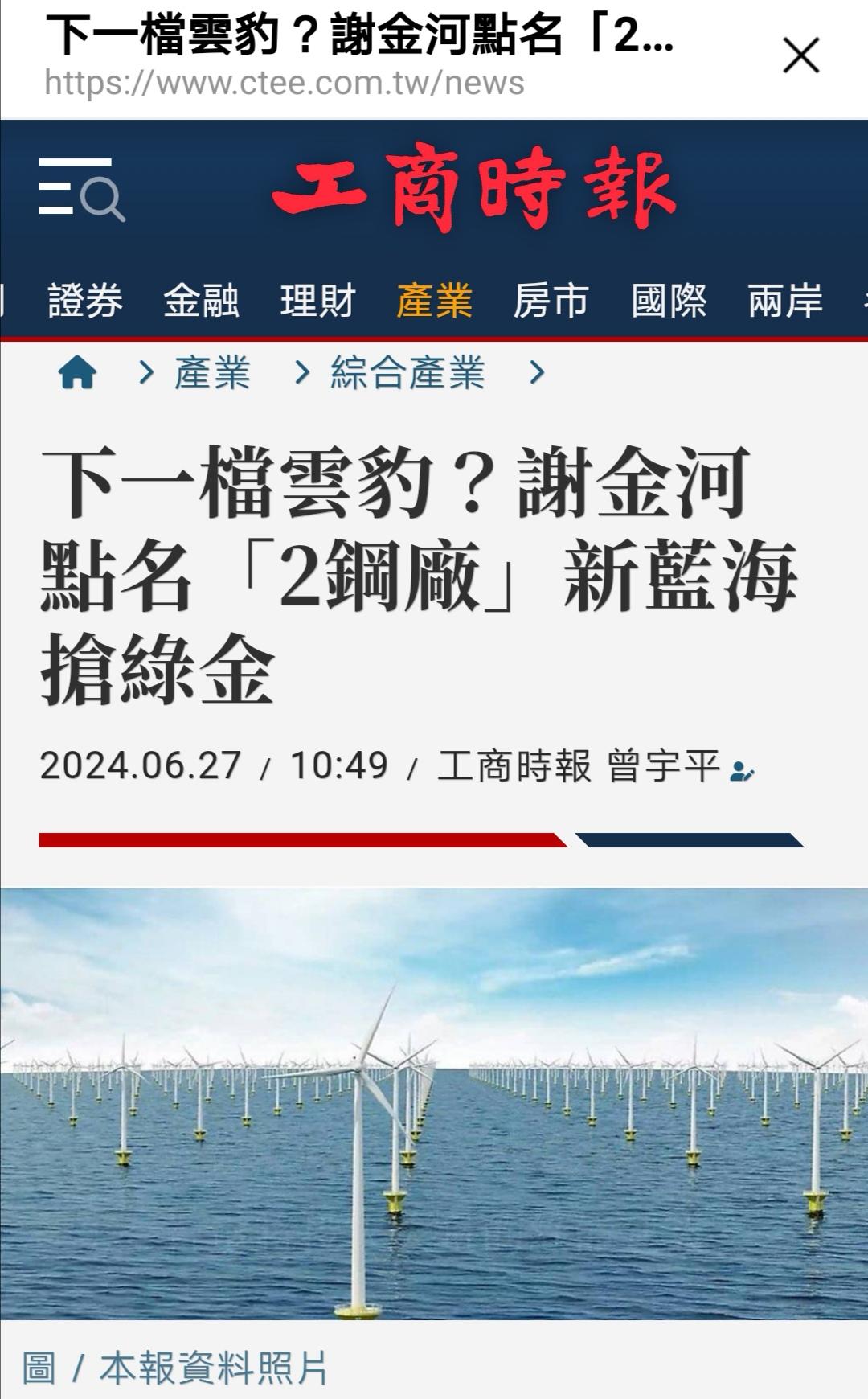Switch to the 證券 tab

pos(85,302)
